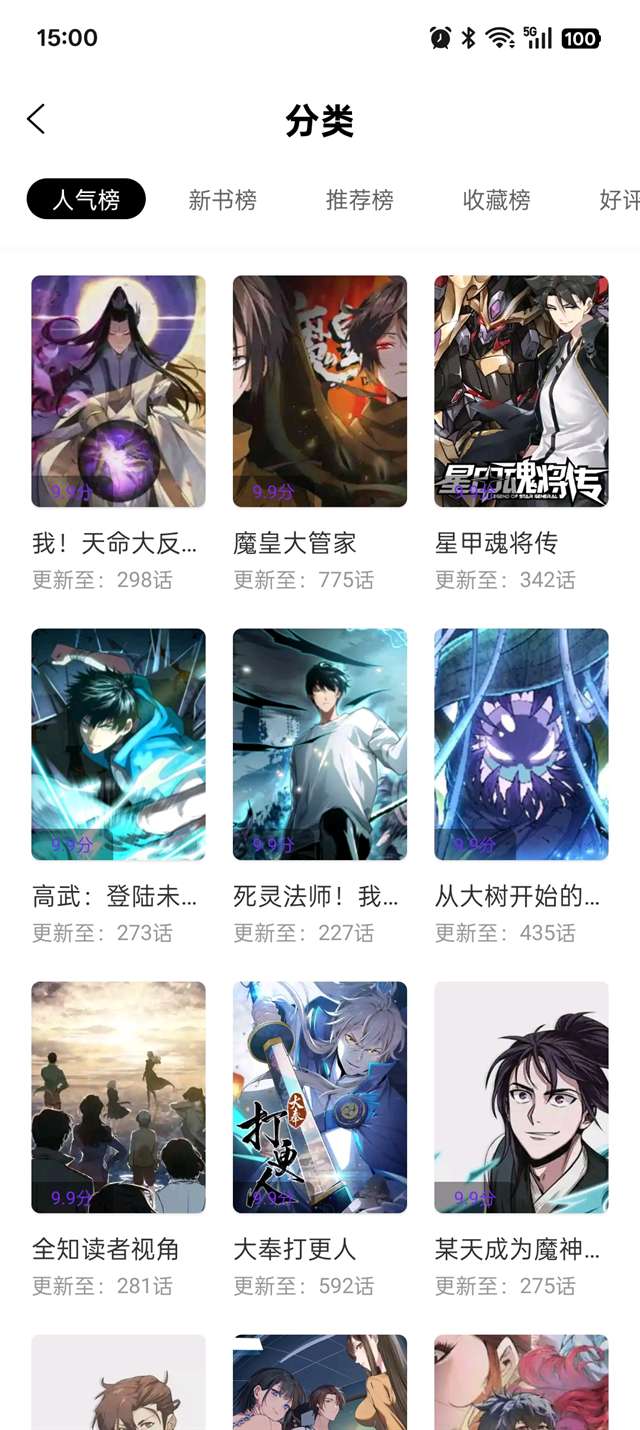
Task: Open the comic 高武：登陆未…
Action: point(118,744)
